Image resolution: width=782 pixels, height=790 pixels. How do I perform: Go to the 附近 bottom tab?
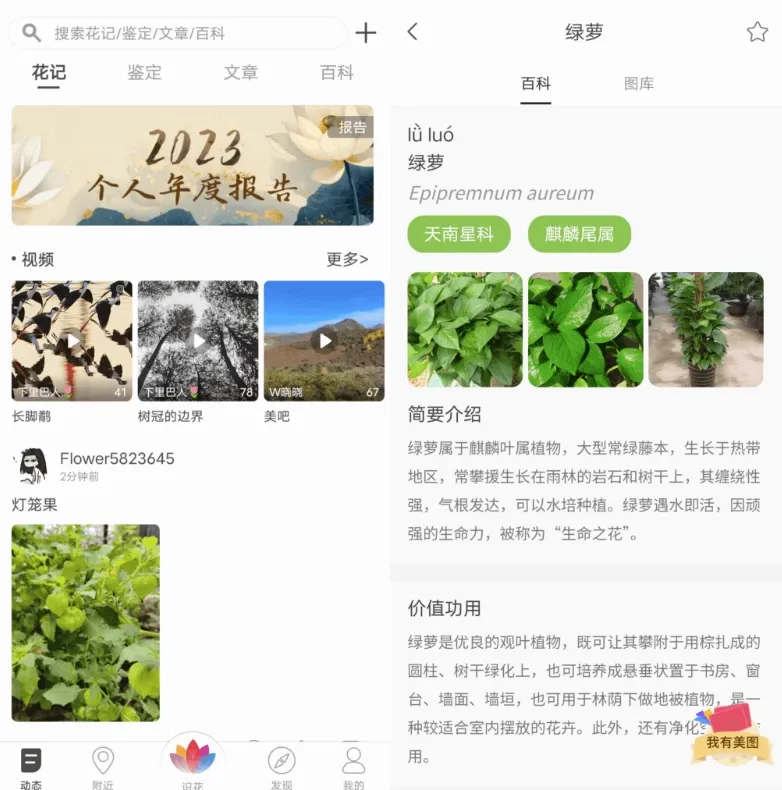(x=103, y=767)
